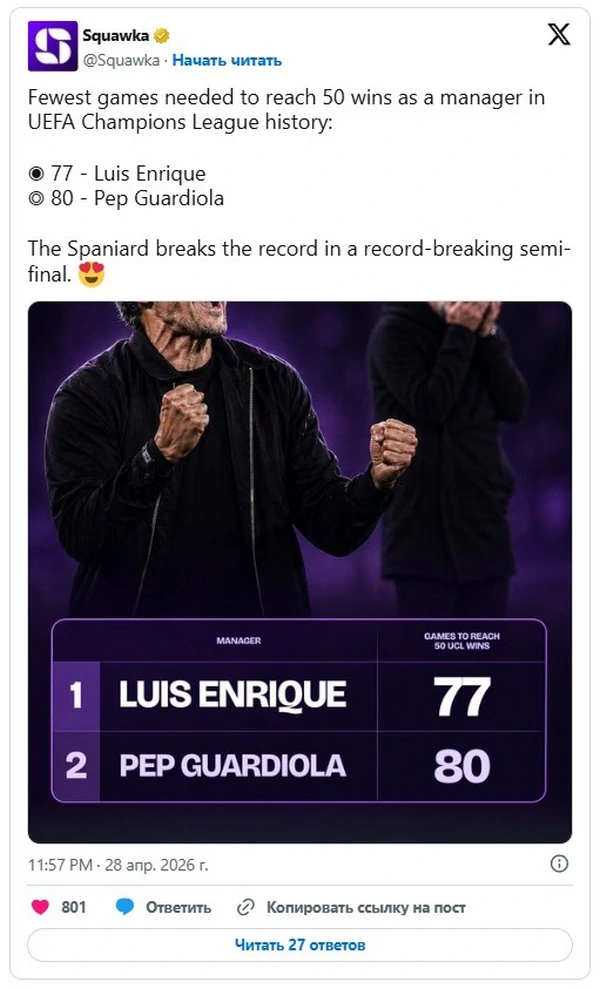The width and height of the screenshot is (600, 989).
Task: Open Читать 27 ответов button
Action: click(x=300, y=945)
